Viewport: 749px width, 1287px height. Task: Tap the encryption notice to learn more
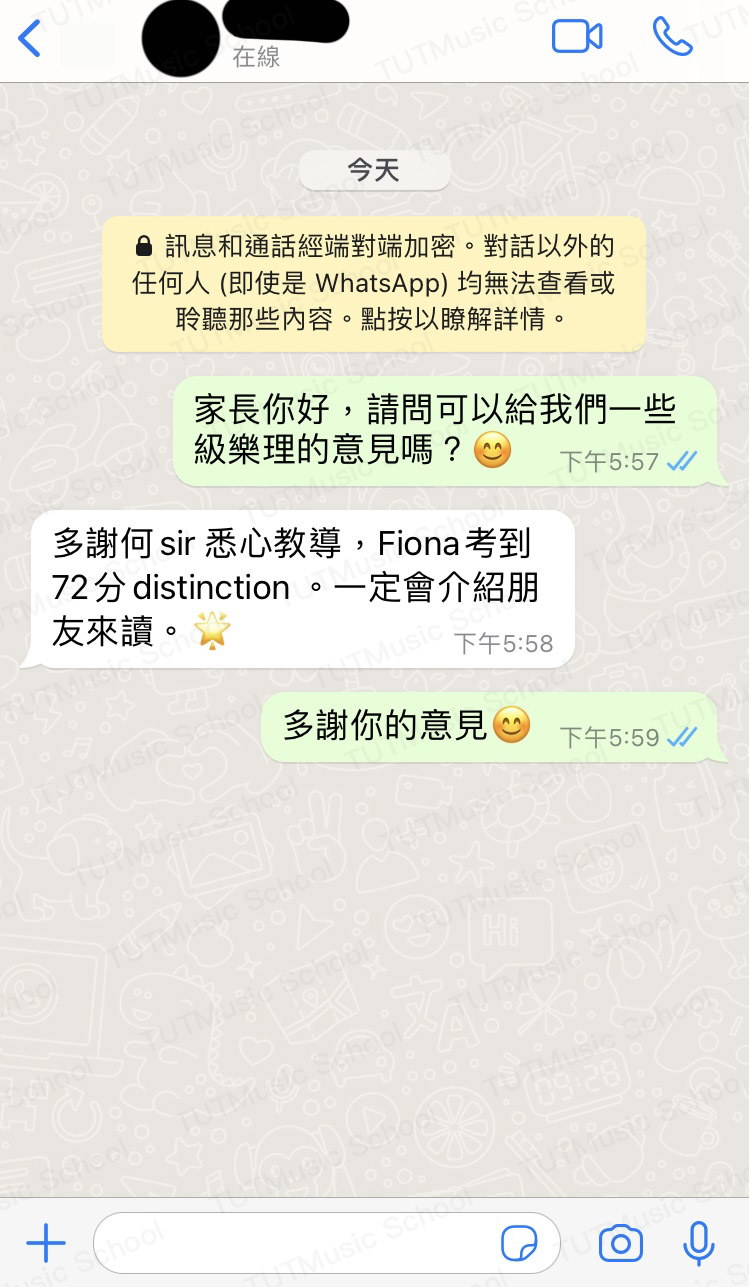coord(374,283)
